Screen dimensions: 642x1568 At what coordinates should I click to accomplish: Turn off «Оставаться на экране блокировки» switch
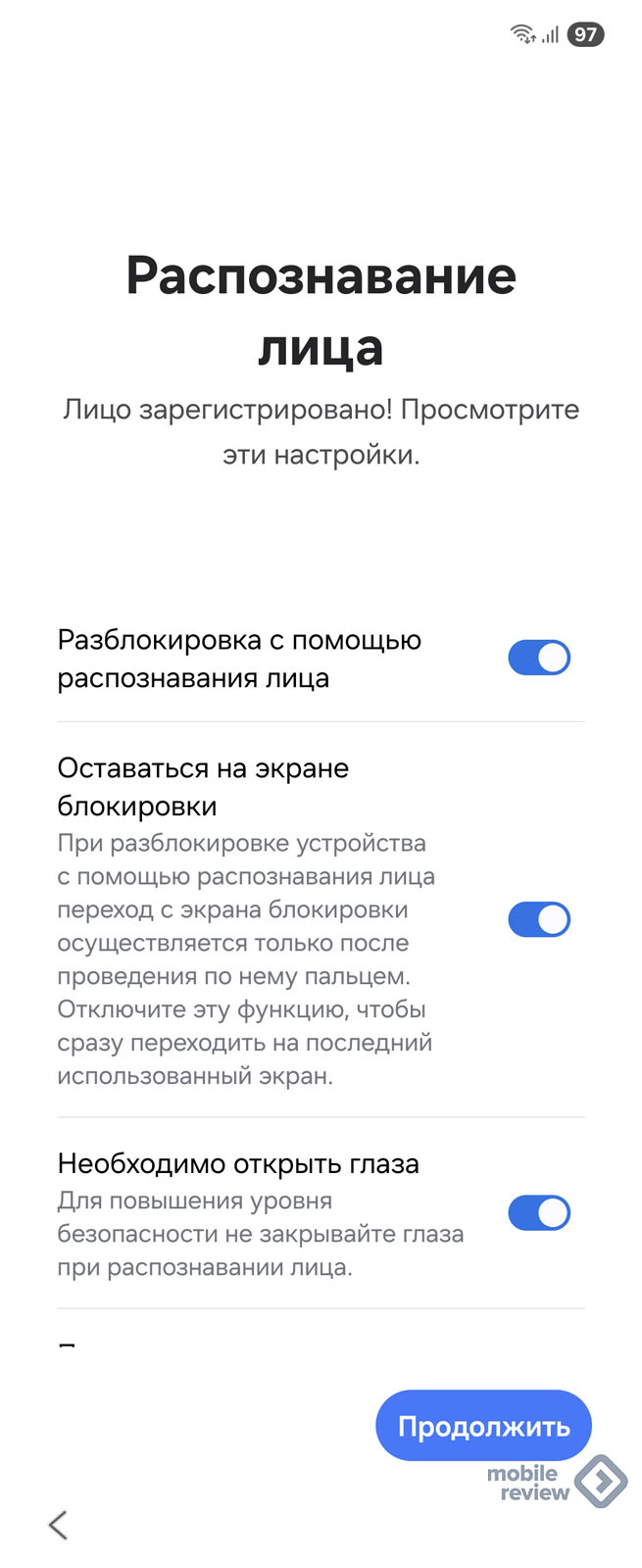tap(538, 919)
